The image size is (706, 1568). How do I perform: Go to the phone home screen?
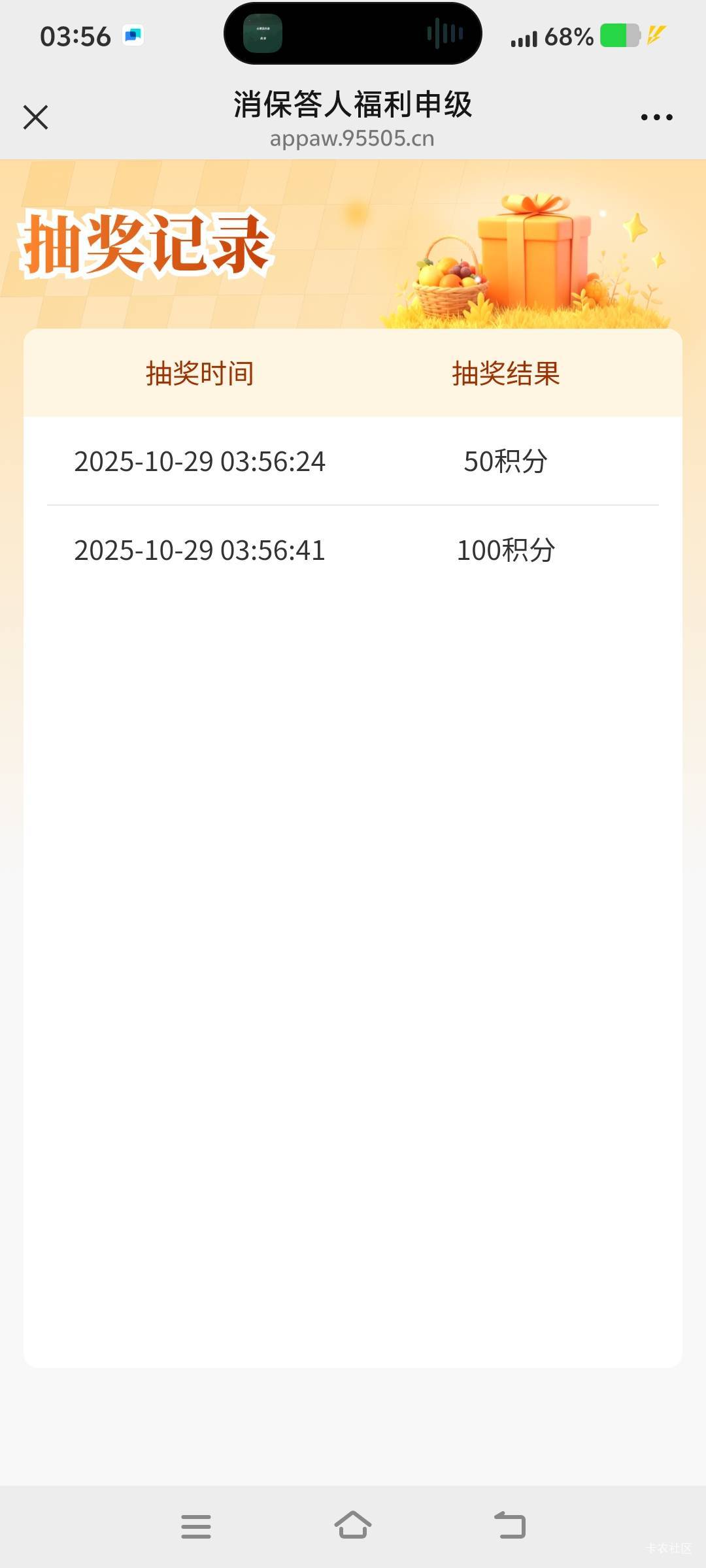(x=353, y=1526)
